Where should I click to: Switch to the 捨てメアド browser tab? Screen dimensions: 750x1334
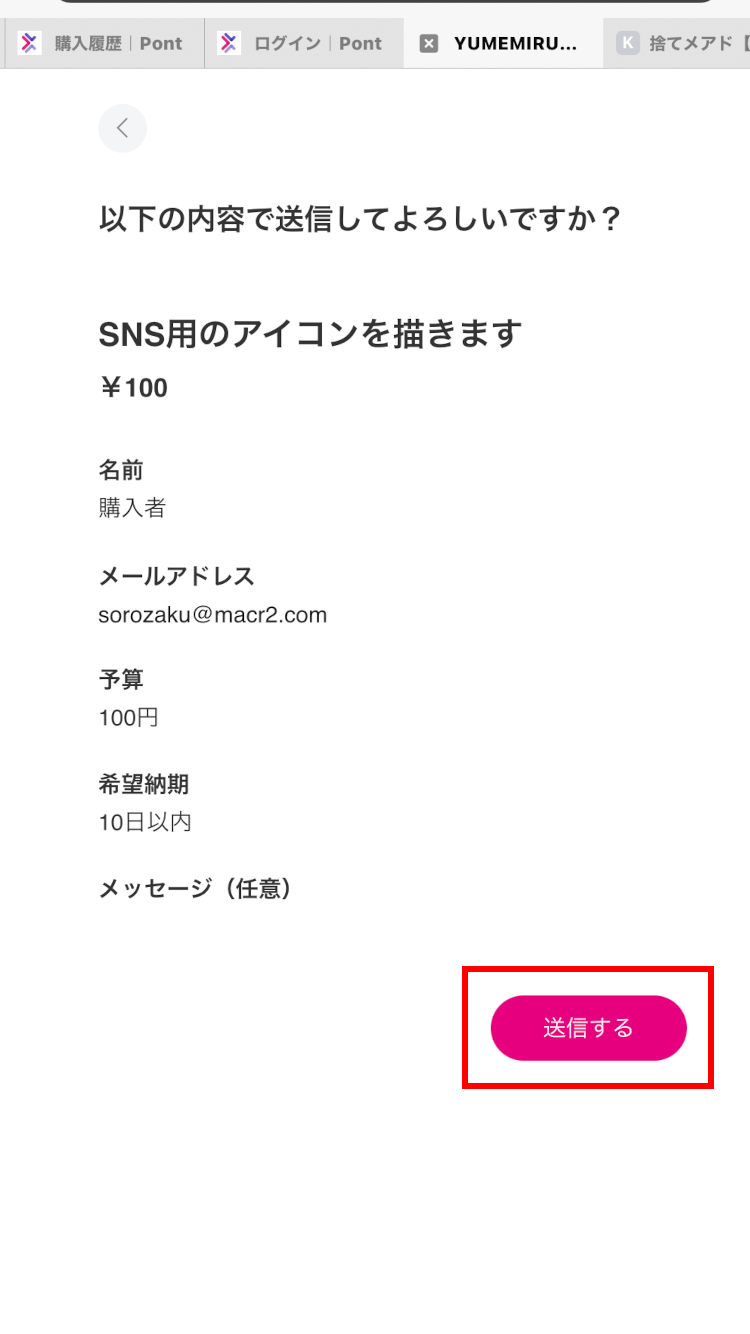677,43
